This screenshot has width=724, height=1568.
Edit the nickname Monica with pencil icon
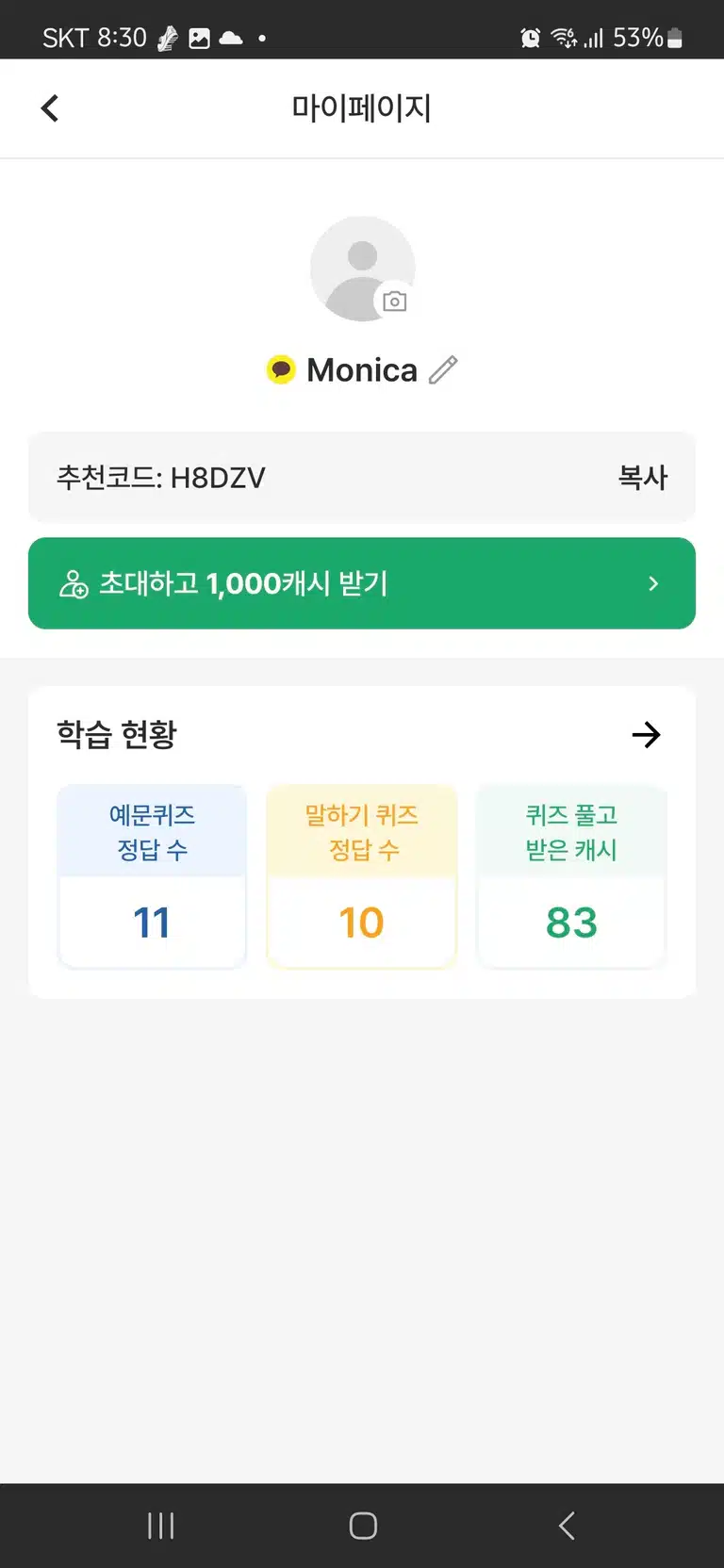[443, 370]
